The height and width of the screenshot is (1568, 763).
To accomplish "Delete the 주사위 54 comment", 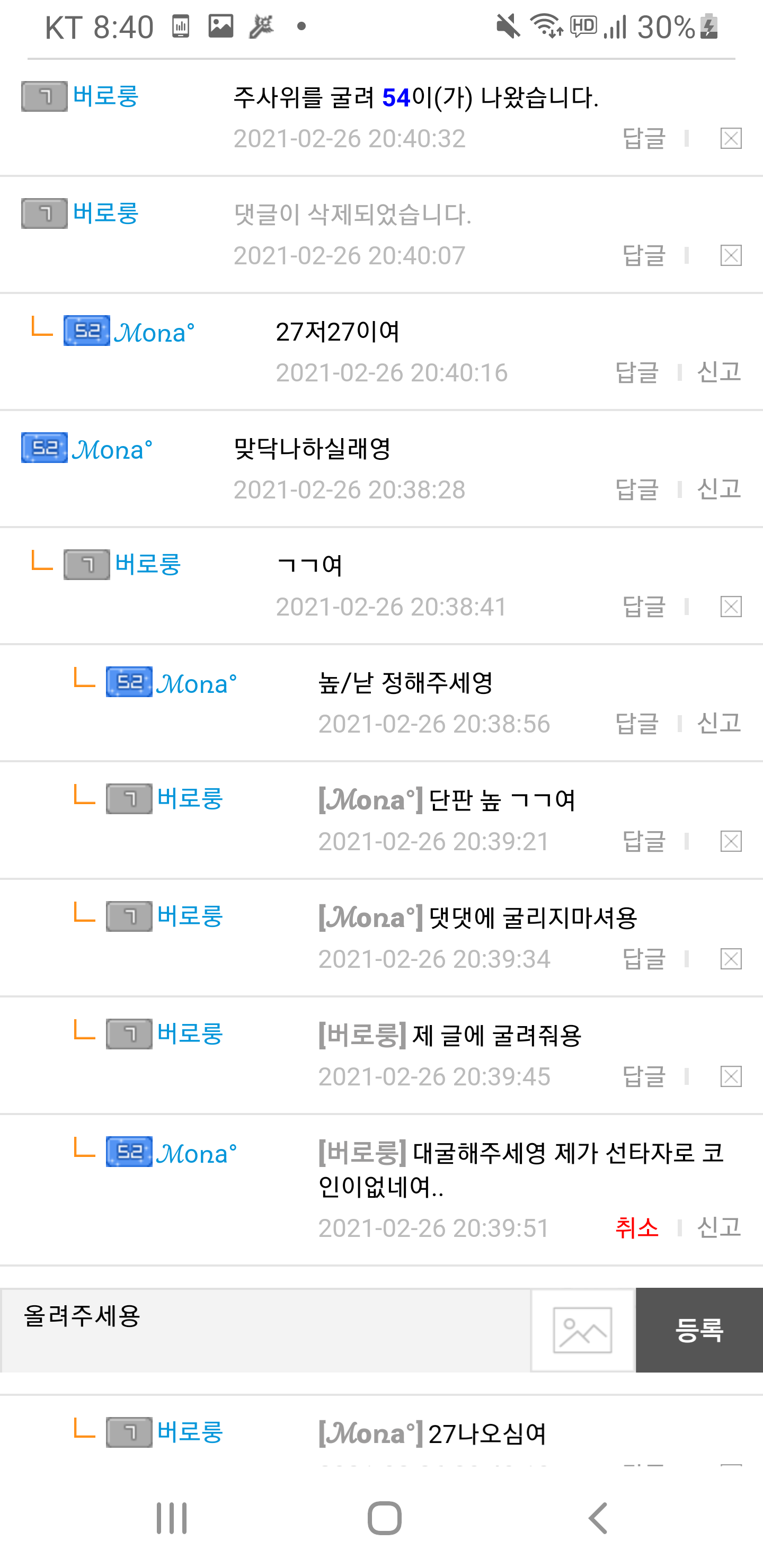I will [x=730, y=139].
